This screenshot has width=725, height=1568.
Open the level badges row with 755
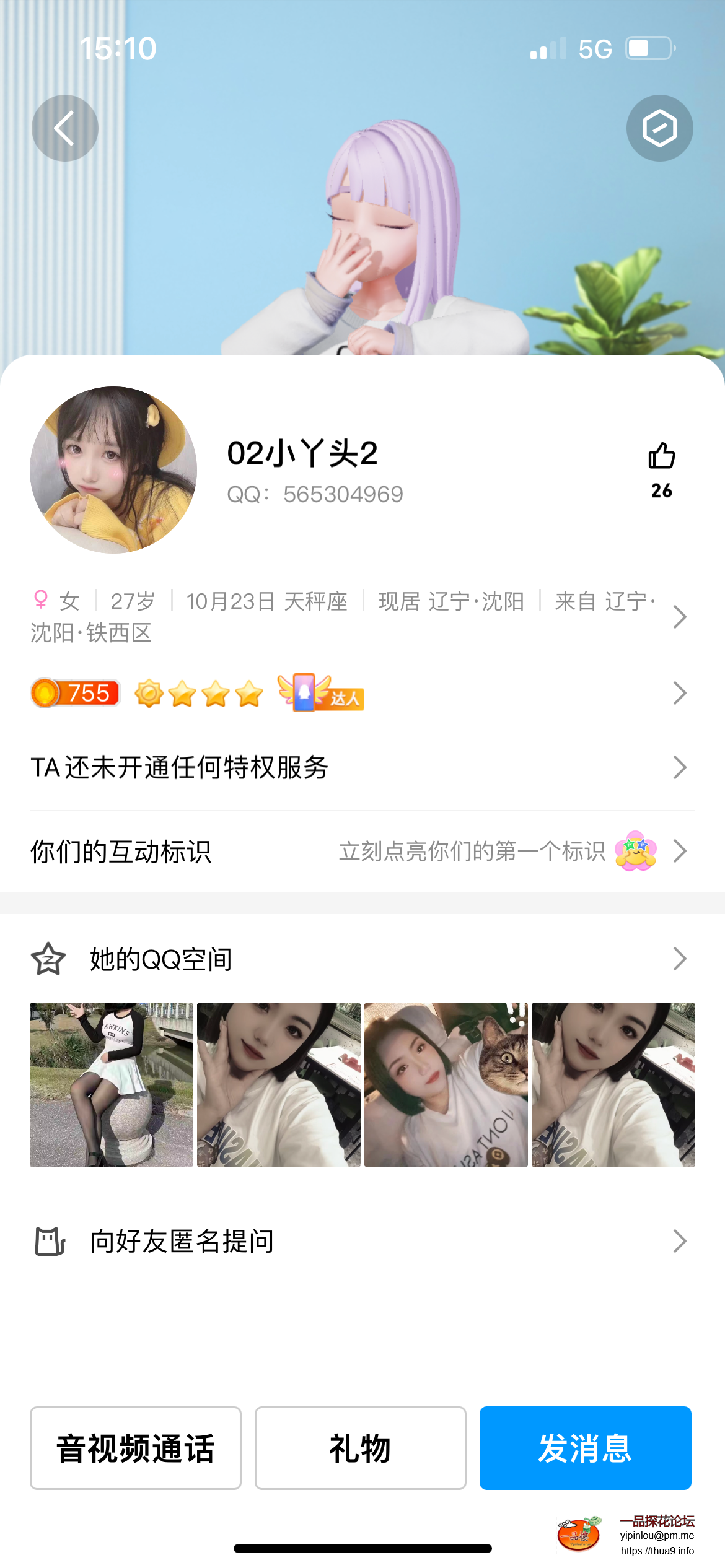tap(359, 693)
